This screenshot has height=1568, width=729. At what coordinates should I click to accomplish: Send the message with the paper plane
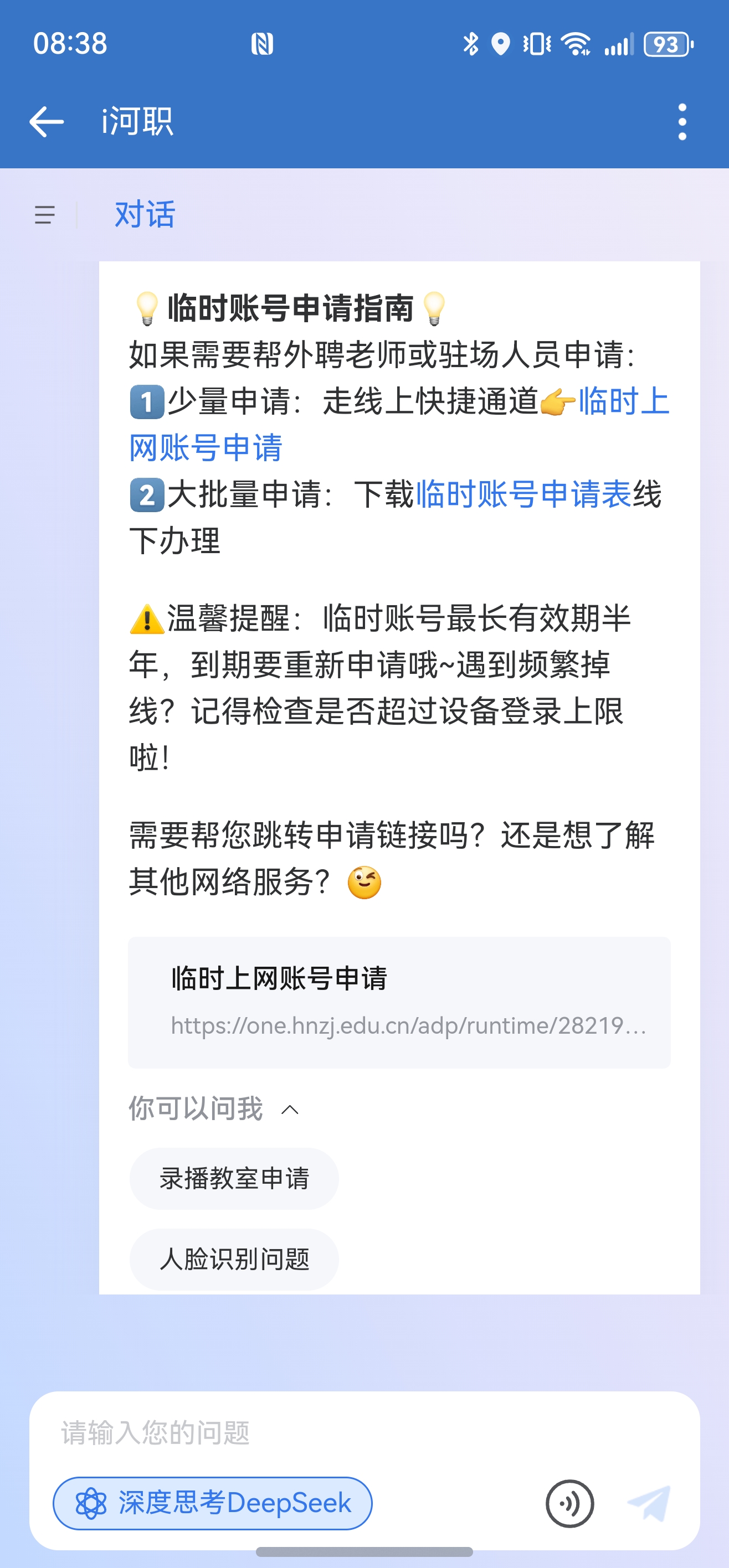point(649,1503)
